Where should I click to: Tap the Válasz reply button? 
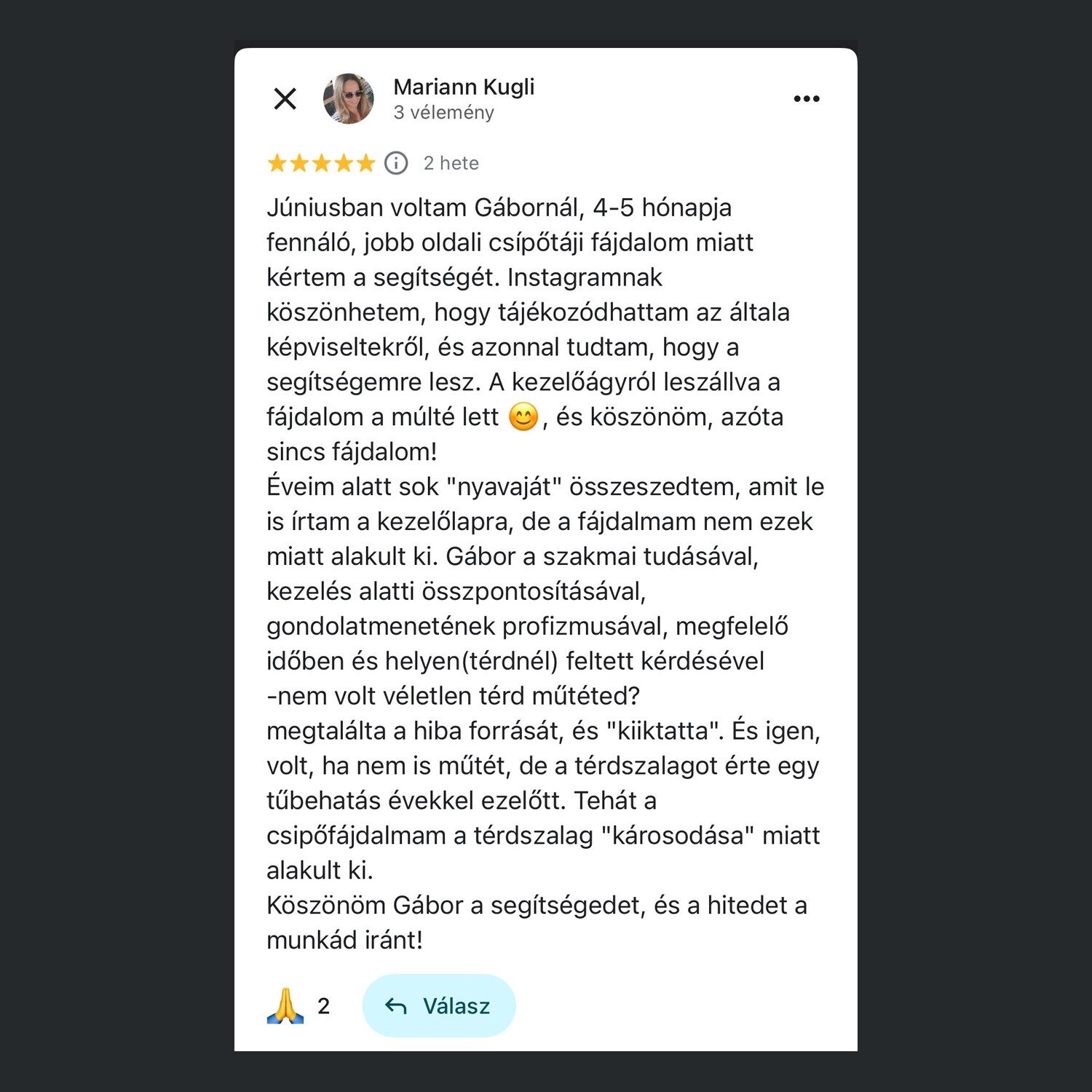point(438,1005)
